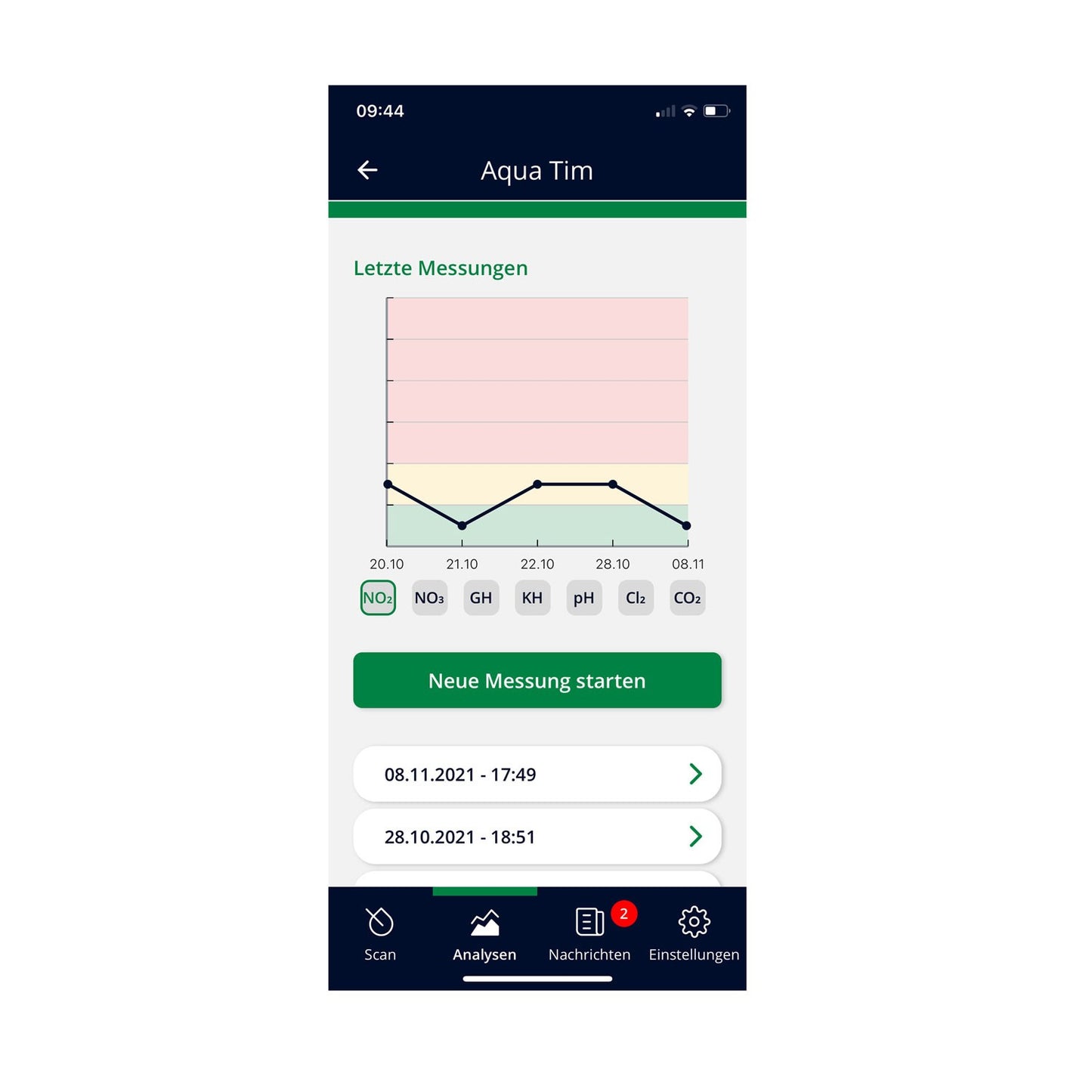
Task: Open measurement from 08.11.2021 - 17:49
Action: click(x=537, y=774)
